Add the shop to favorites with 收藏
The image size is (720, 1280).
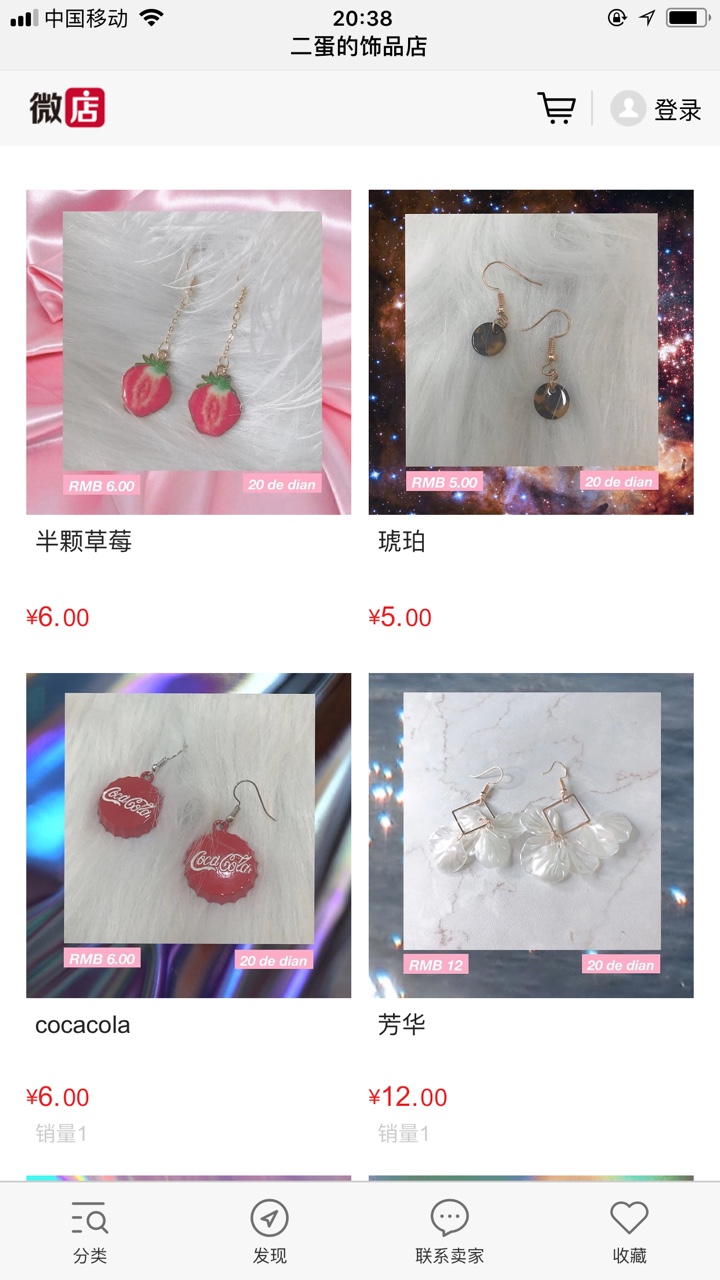pos(630,1232)
